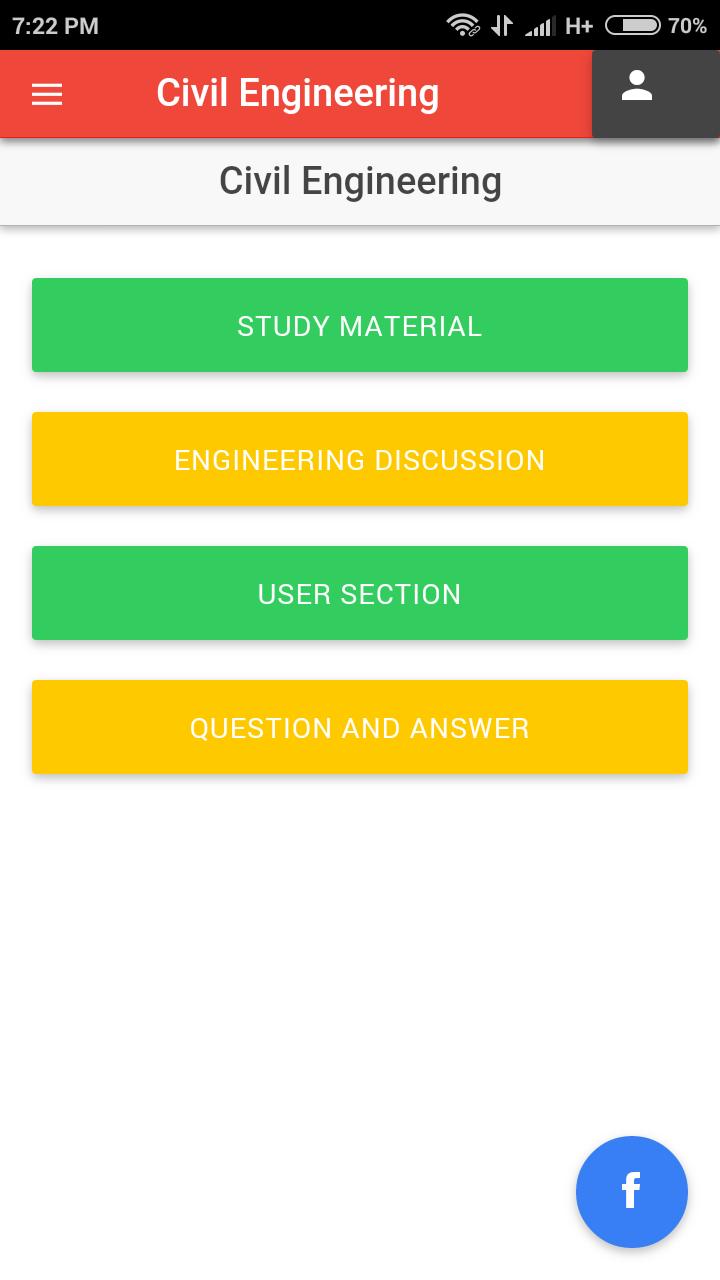This screenshot has width=720, height=1280.
Task: Tap the Wi-Fi status icon
Action: click(x=464, y=25)
